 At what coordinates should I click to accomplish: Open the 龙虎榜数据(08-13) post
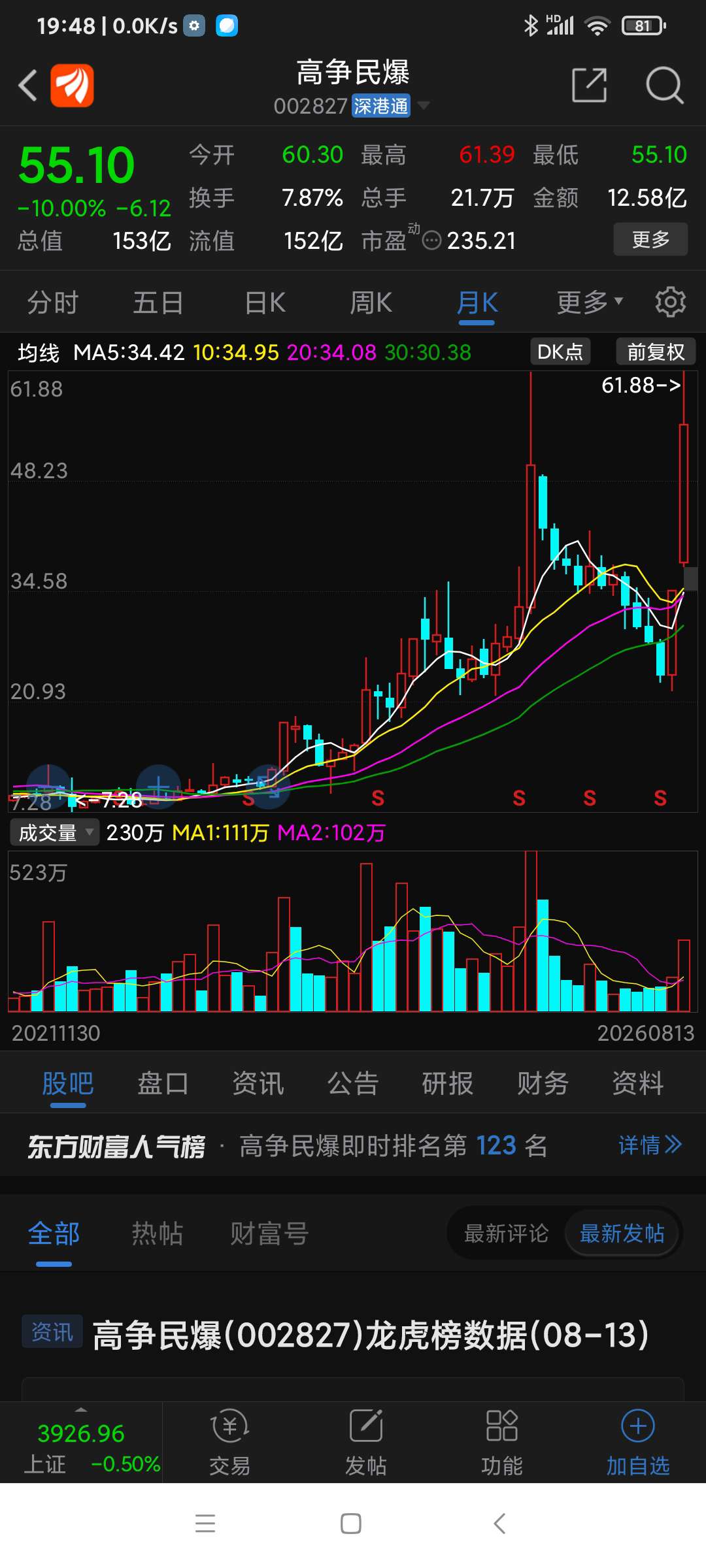coord(371,1335)
